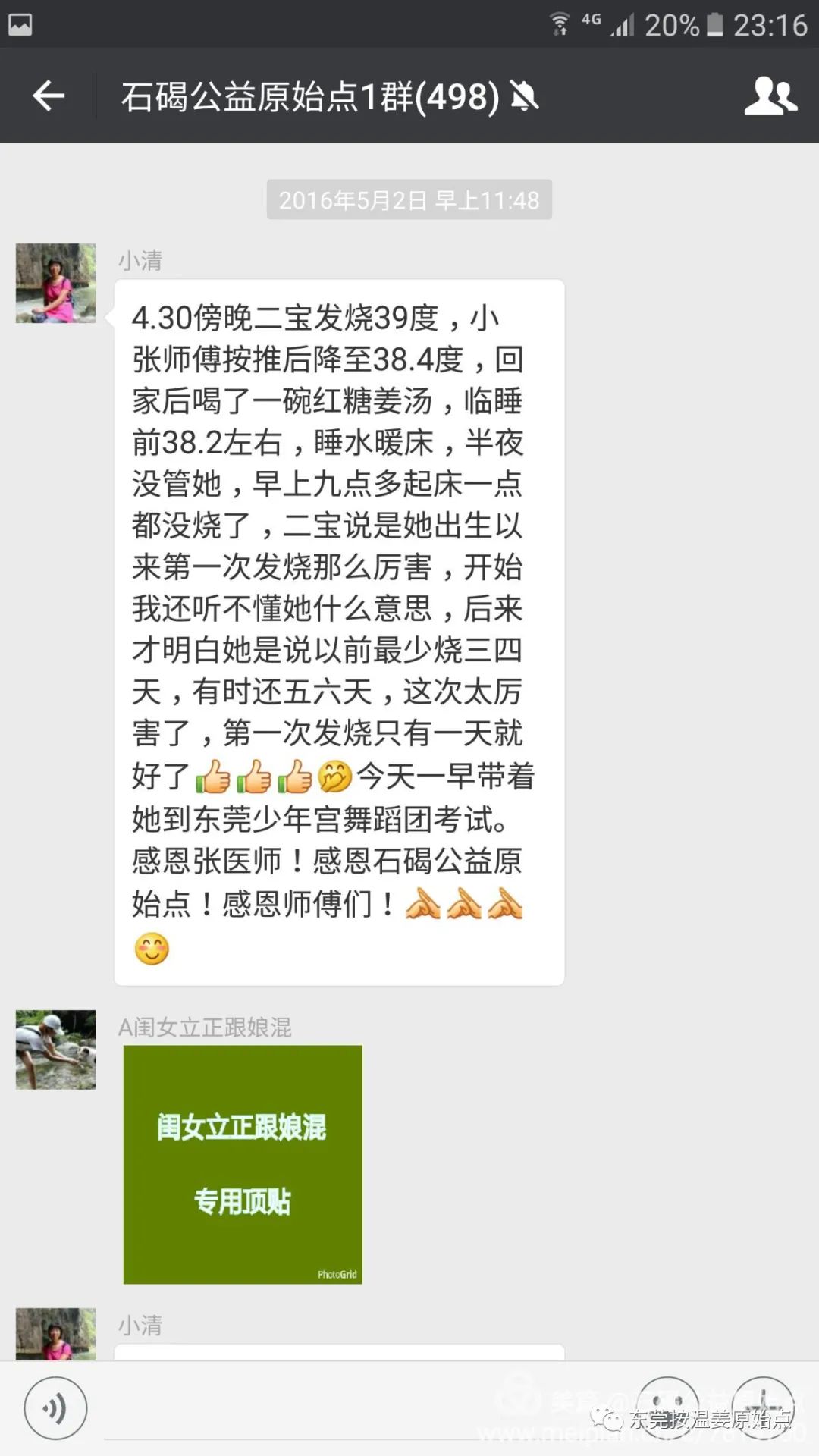
Task: View group members via the people icon
Action: click(769, 96)
